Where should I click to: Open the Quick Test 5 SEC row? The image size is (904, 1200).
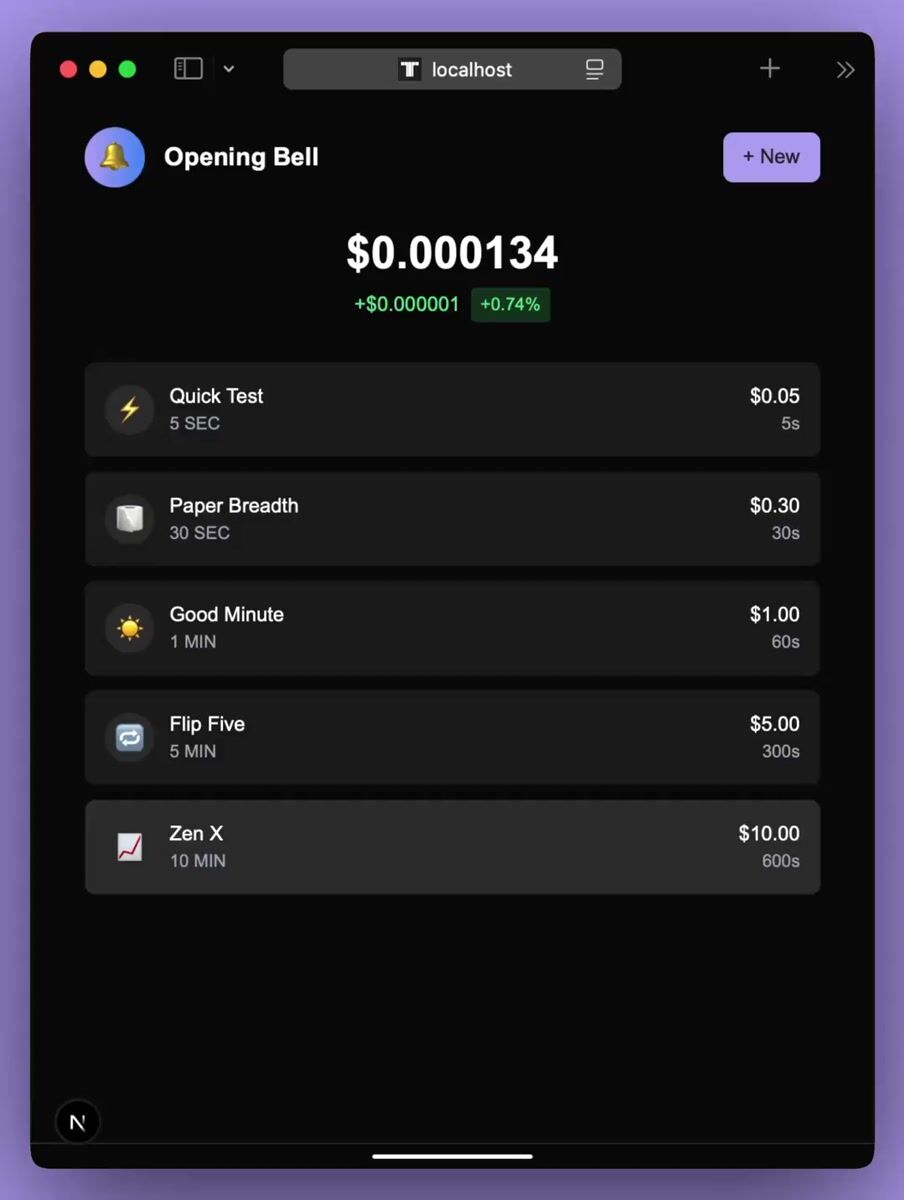click(452, 409)
